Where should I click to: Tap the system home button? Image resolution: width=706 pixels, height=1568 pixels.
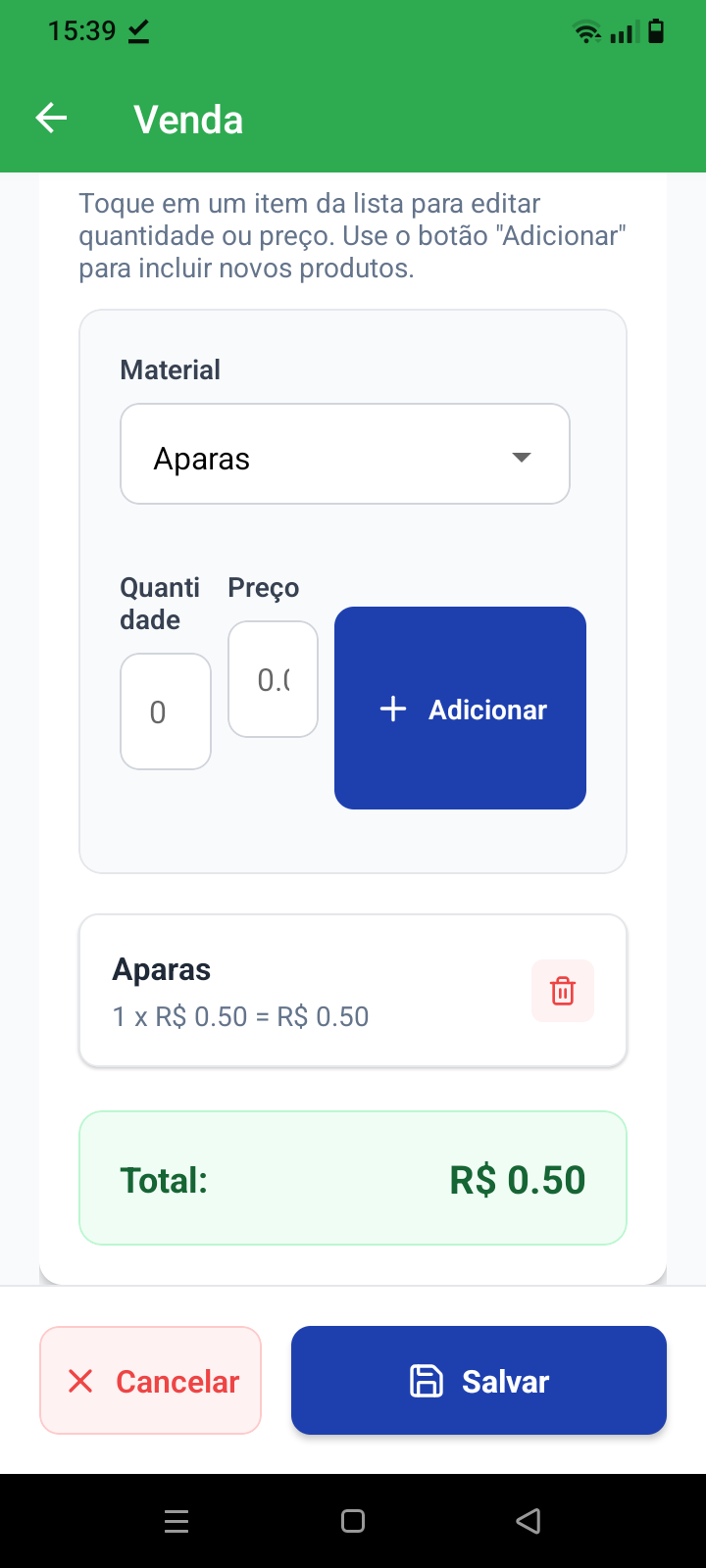(353, 1521)
